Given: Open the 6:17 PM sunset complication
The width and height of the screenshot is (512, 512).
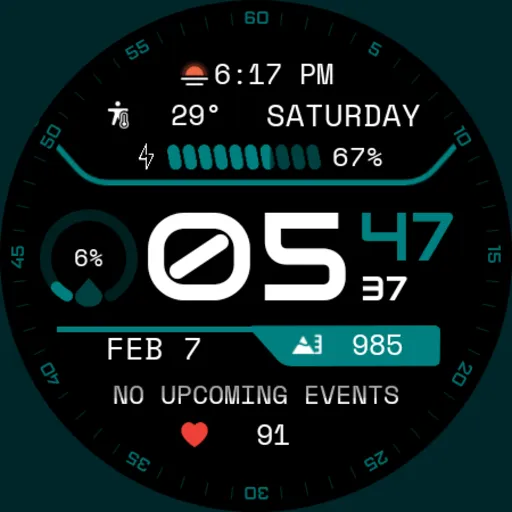Looking at the screenshot, I should tap(257, 74).
